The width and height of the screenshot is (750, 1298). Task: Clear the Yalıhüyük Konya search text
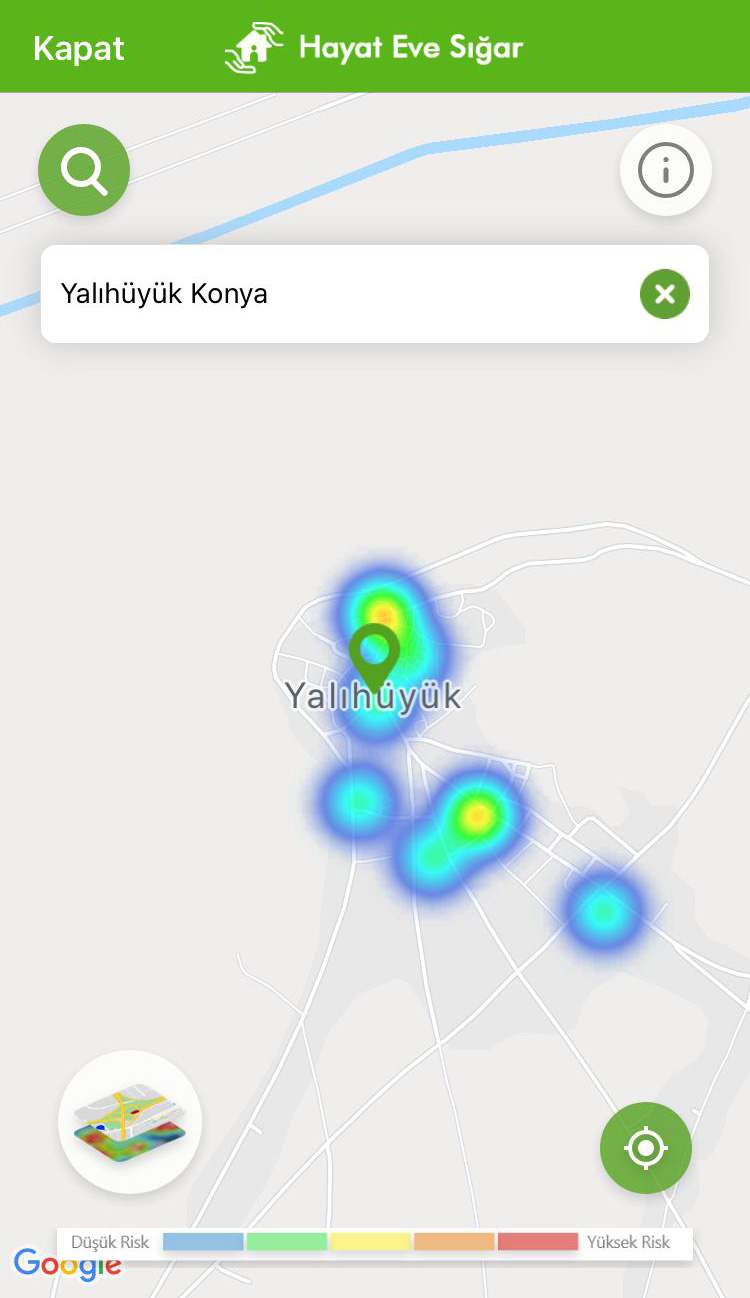pos(664,294)
